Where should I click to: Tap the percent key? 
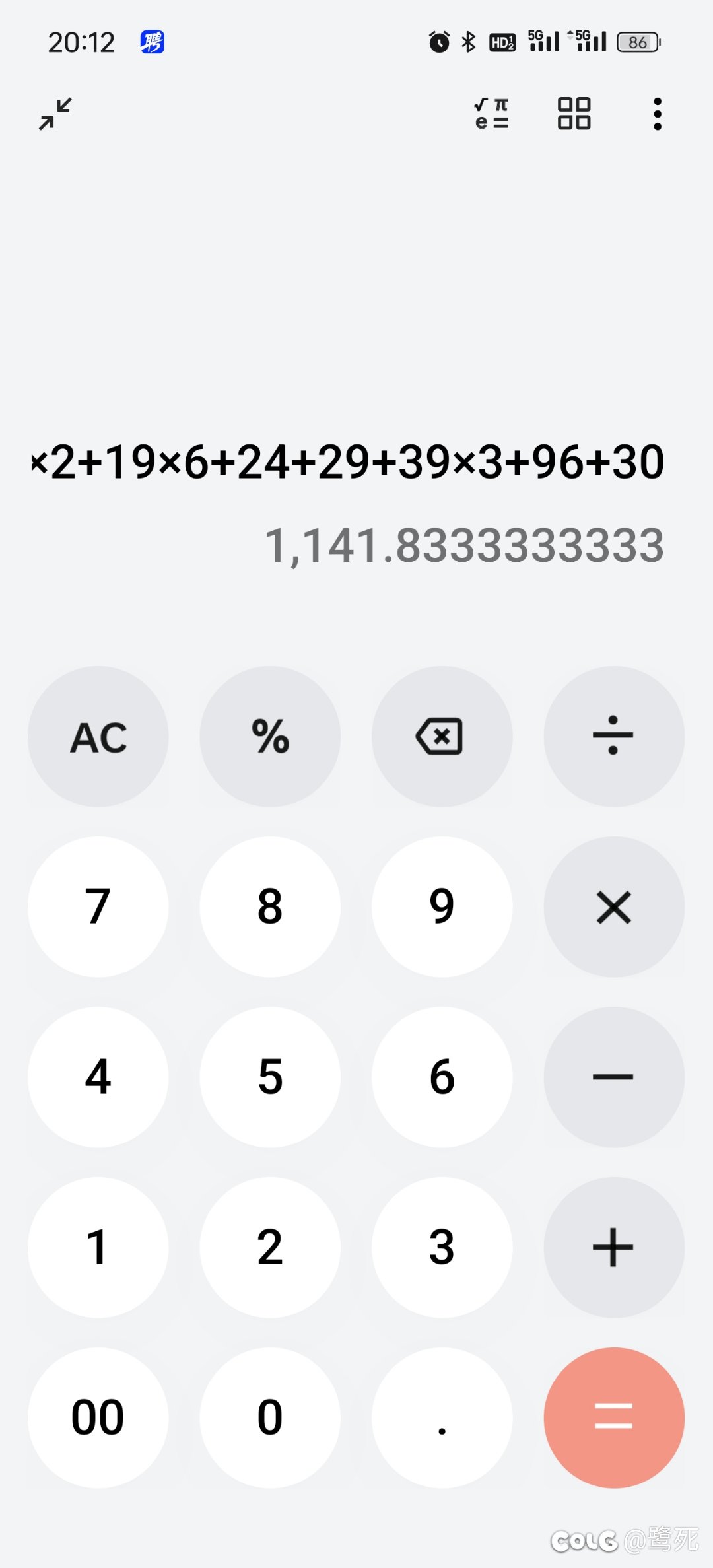tap(271, 737)
